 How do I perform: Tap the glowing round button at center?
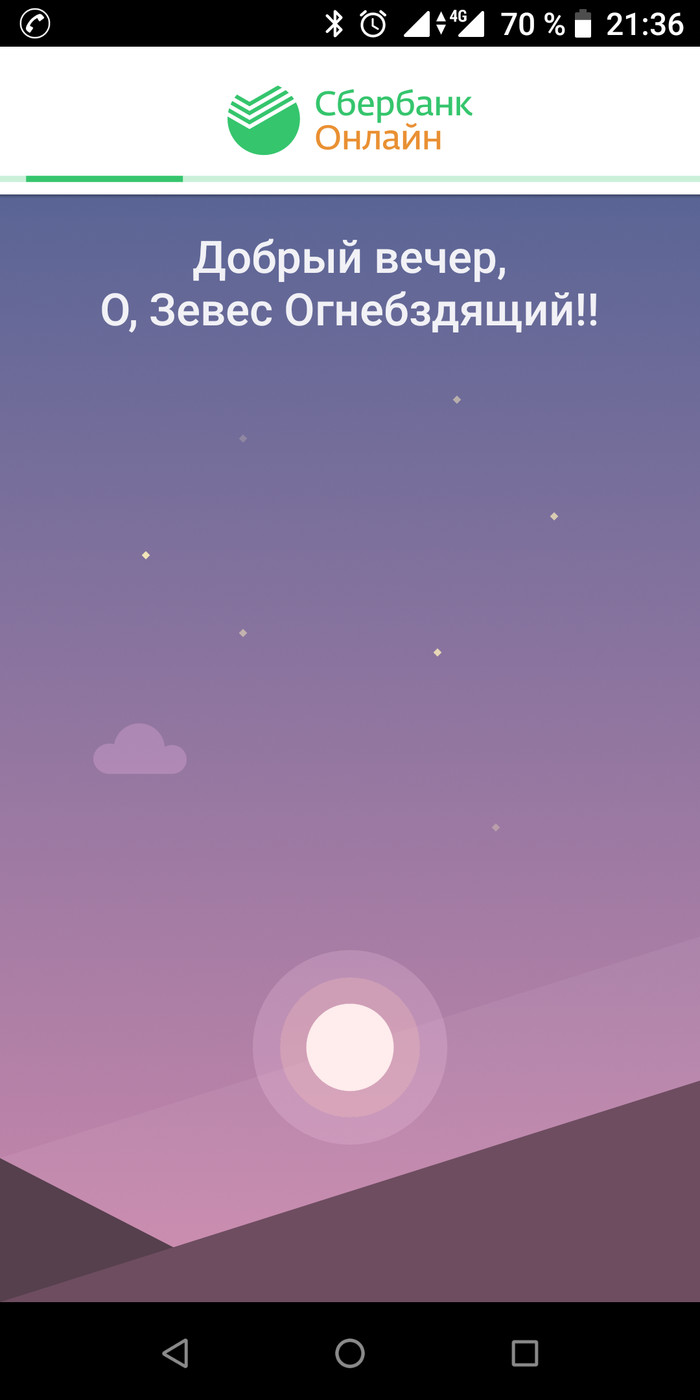click(x=350, y=1047)
